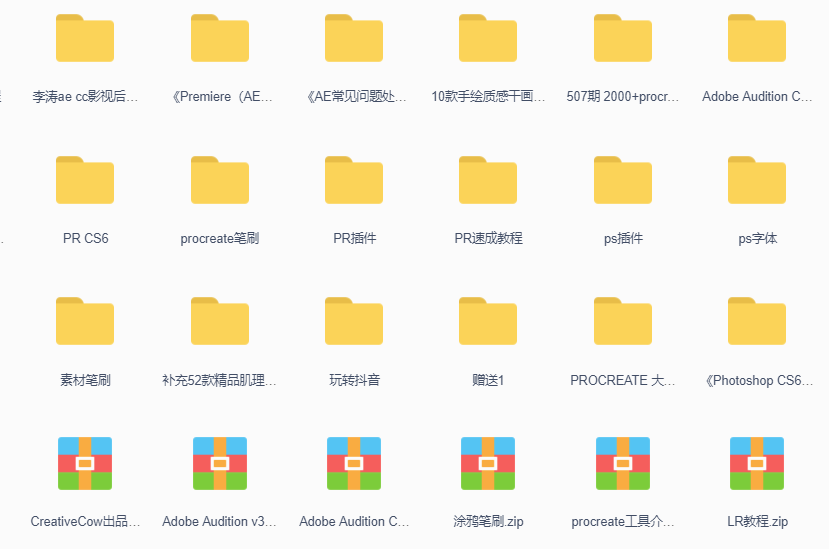829x549 pixels.
Task: Open the ps插件 folder
Action: tap(623, 181)
